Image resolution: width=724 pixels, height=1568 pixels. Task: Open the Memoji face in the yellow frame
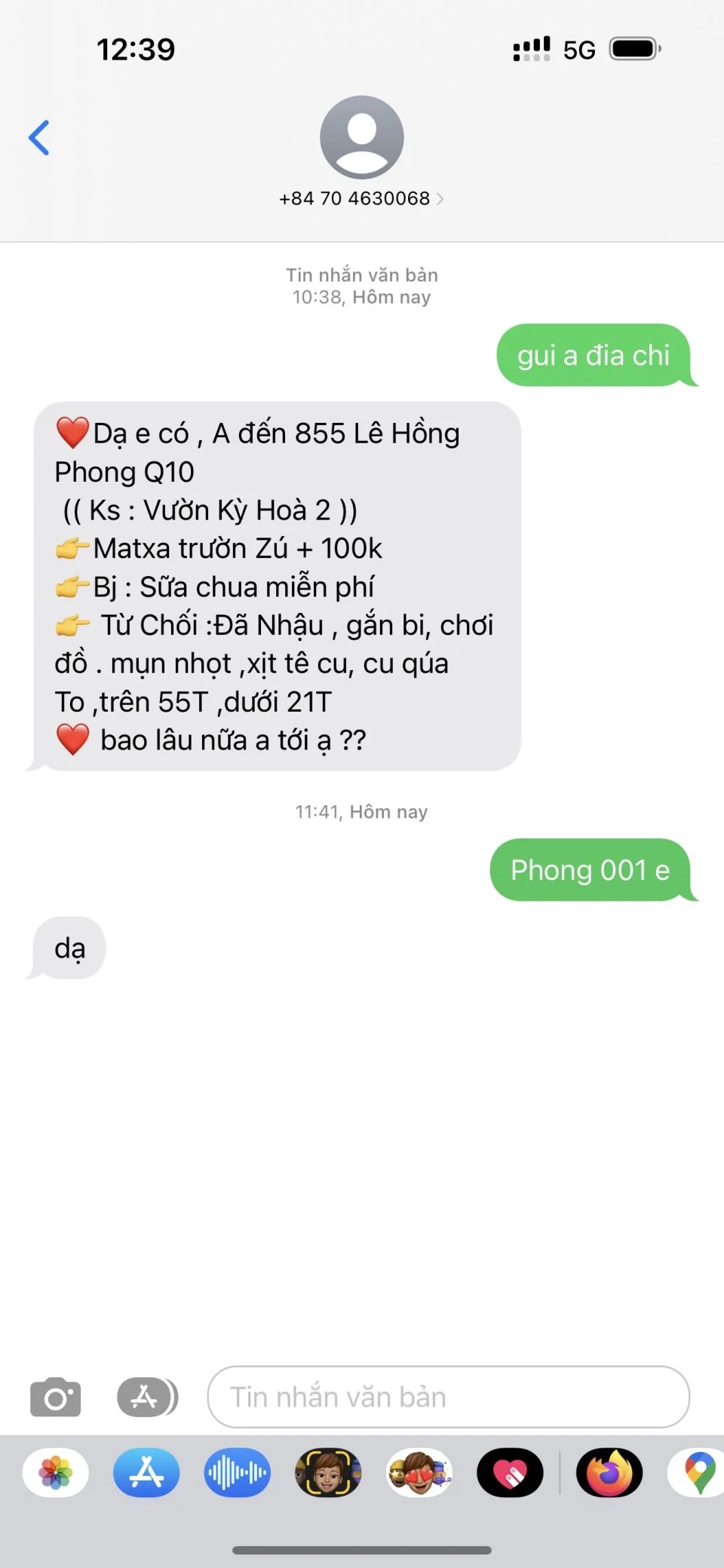(x=328, y=1472)
